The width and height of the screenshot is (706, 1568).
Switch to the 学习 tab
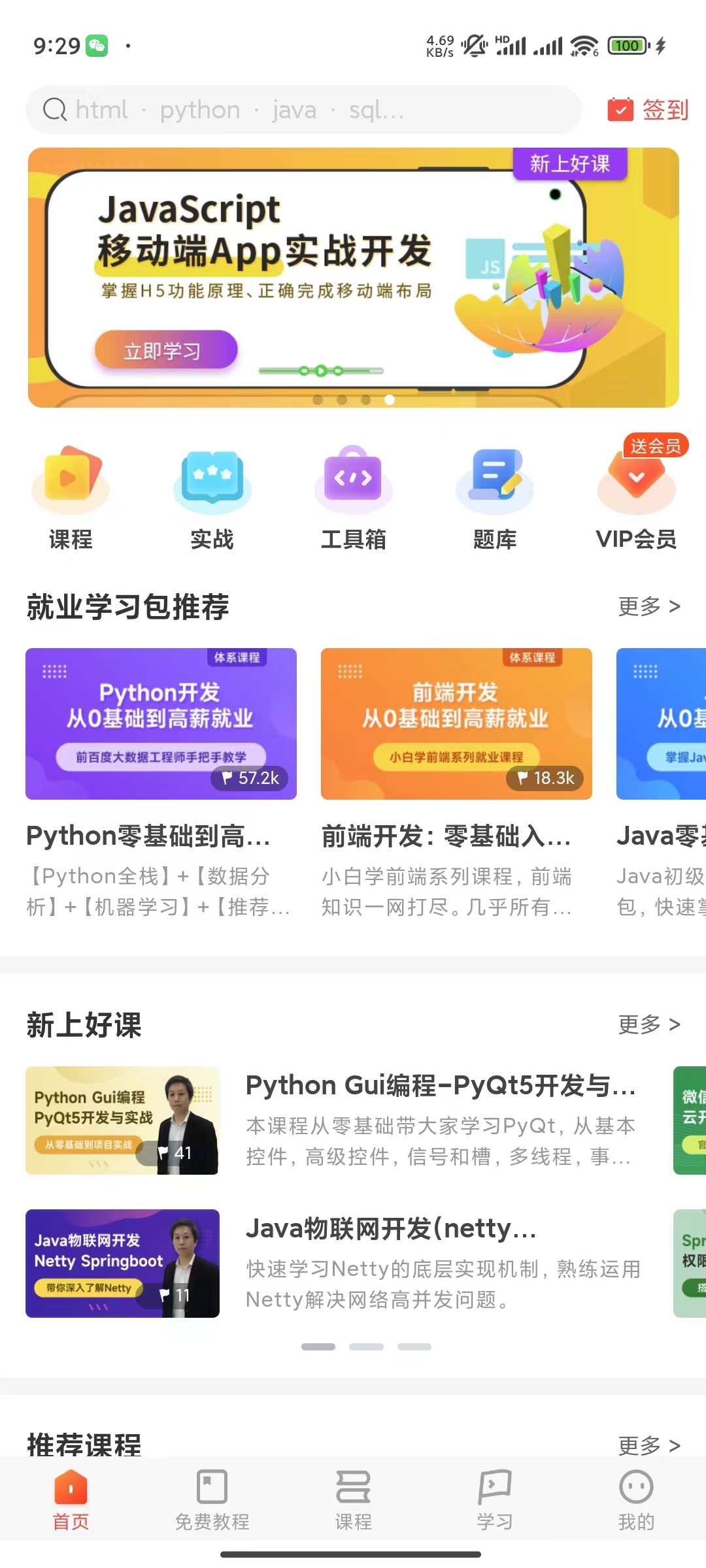495,1500
